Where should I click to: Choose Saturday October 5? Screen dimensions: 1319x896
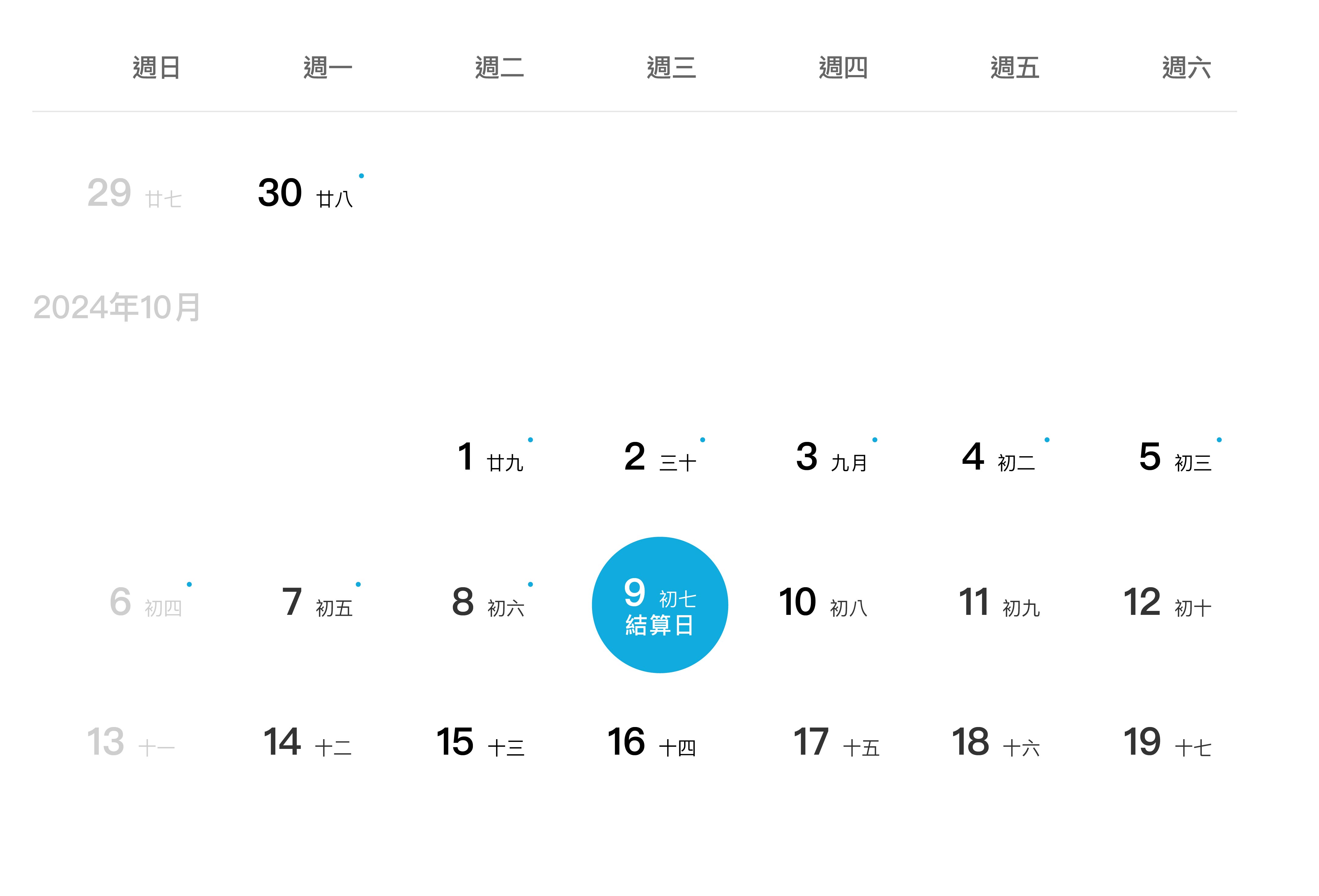[1175, 457]
